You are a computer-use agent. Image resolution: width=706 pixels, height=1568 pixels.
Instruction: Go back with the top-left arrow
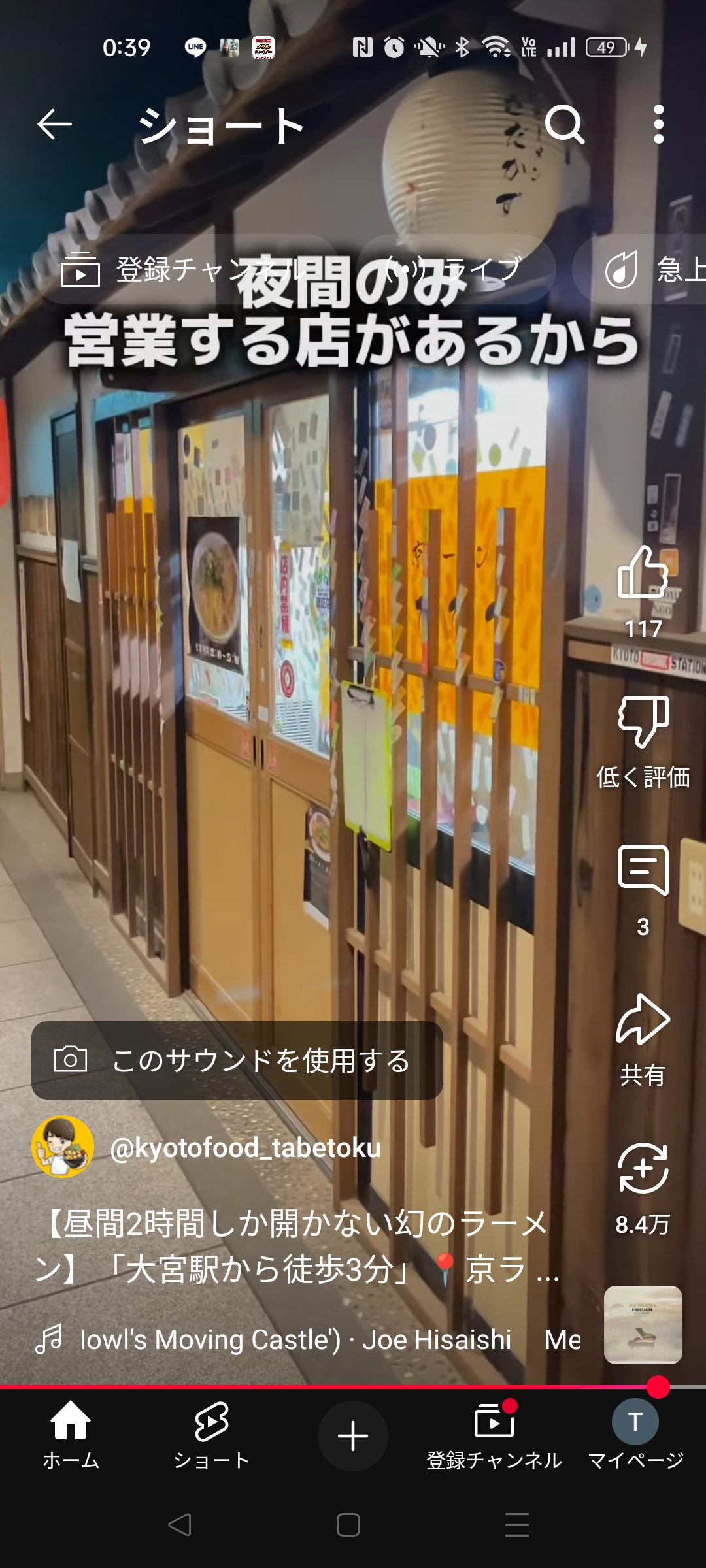[54, 125]
